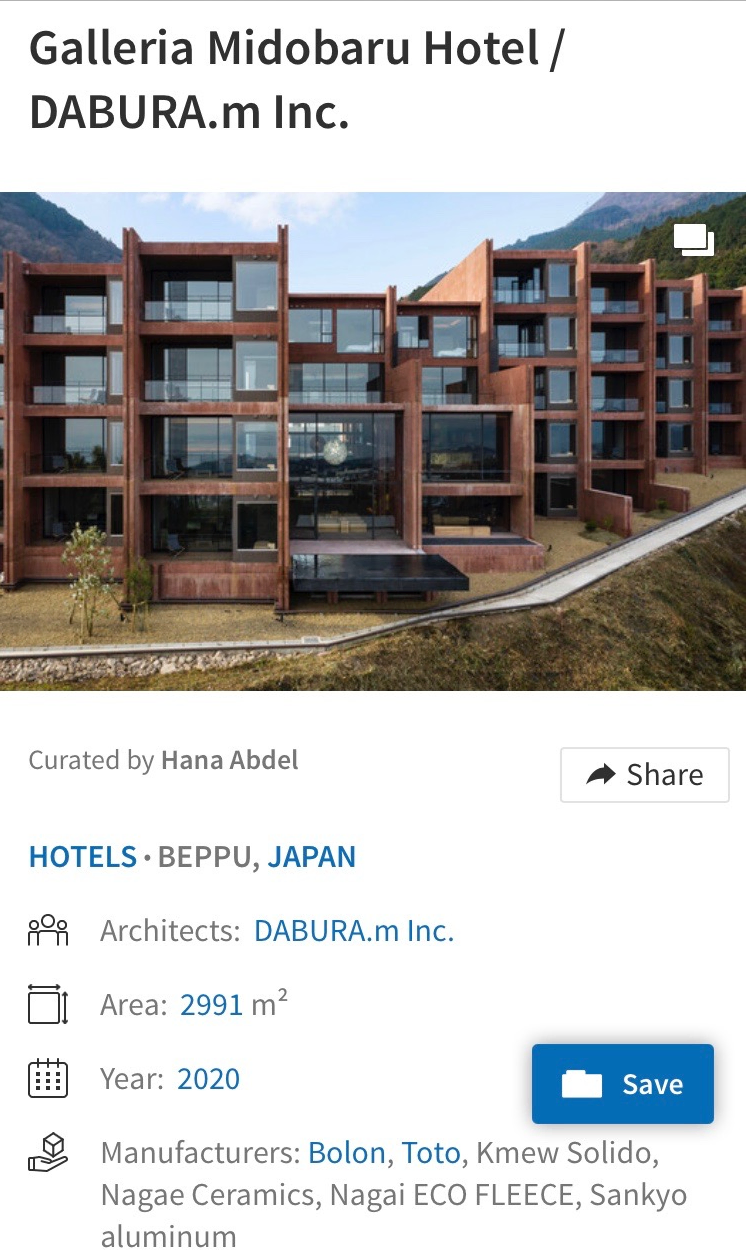
Task: Open the HOTELS category link
Action: coord(82,857)
